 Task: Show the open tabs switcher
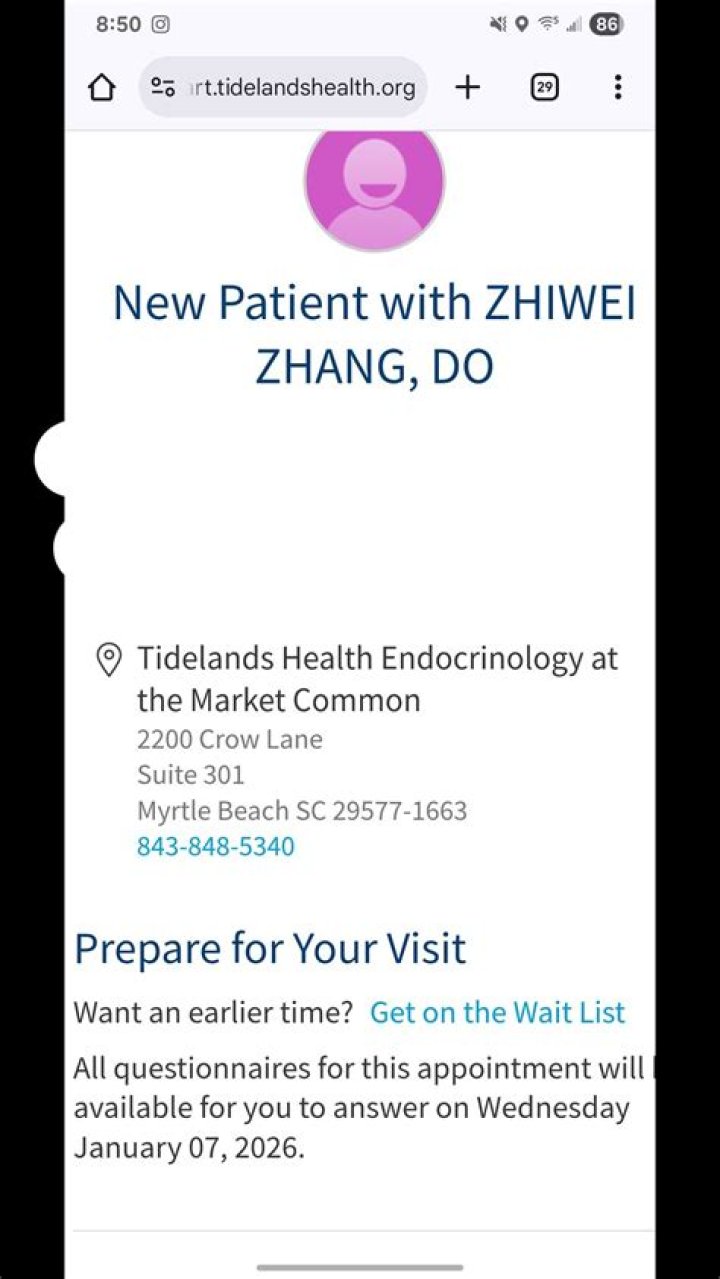[x=544, y=88]
